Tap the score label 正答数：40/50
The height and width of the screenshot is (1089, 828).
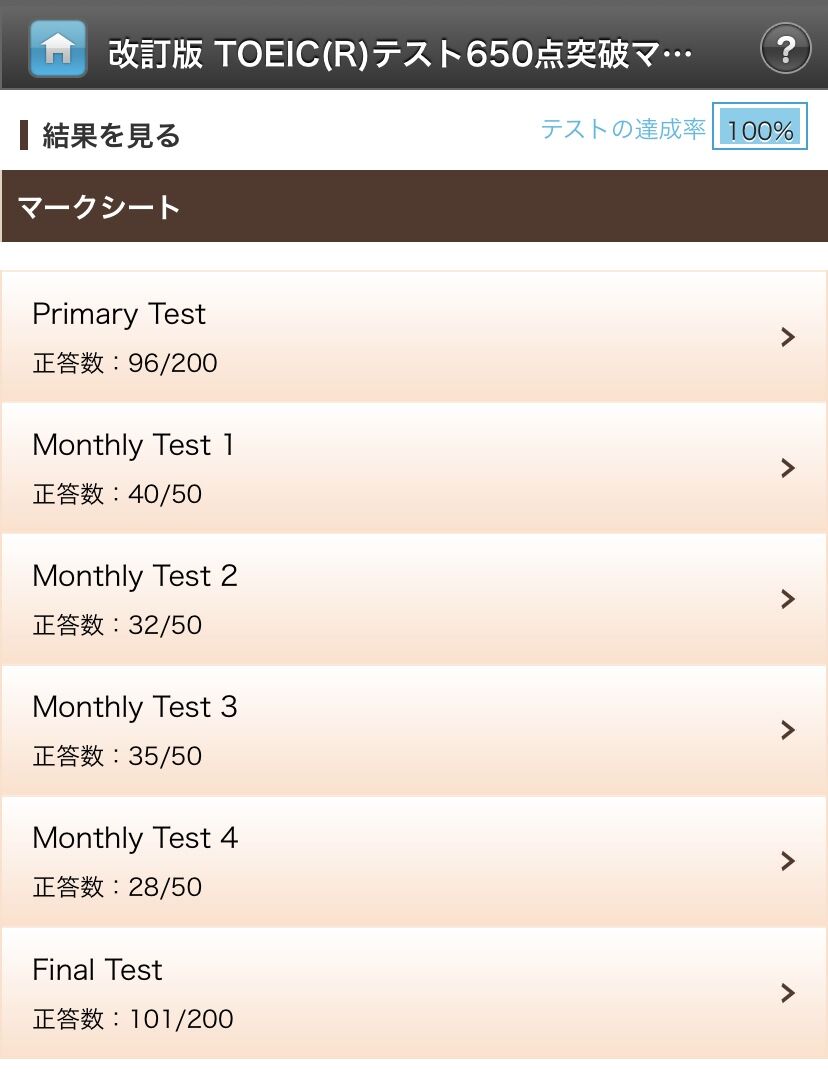point(117,493)
